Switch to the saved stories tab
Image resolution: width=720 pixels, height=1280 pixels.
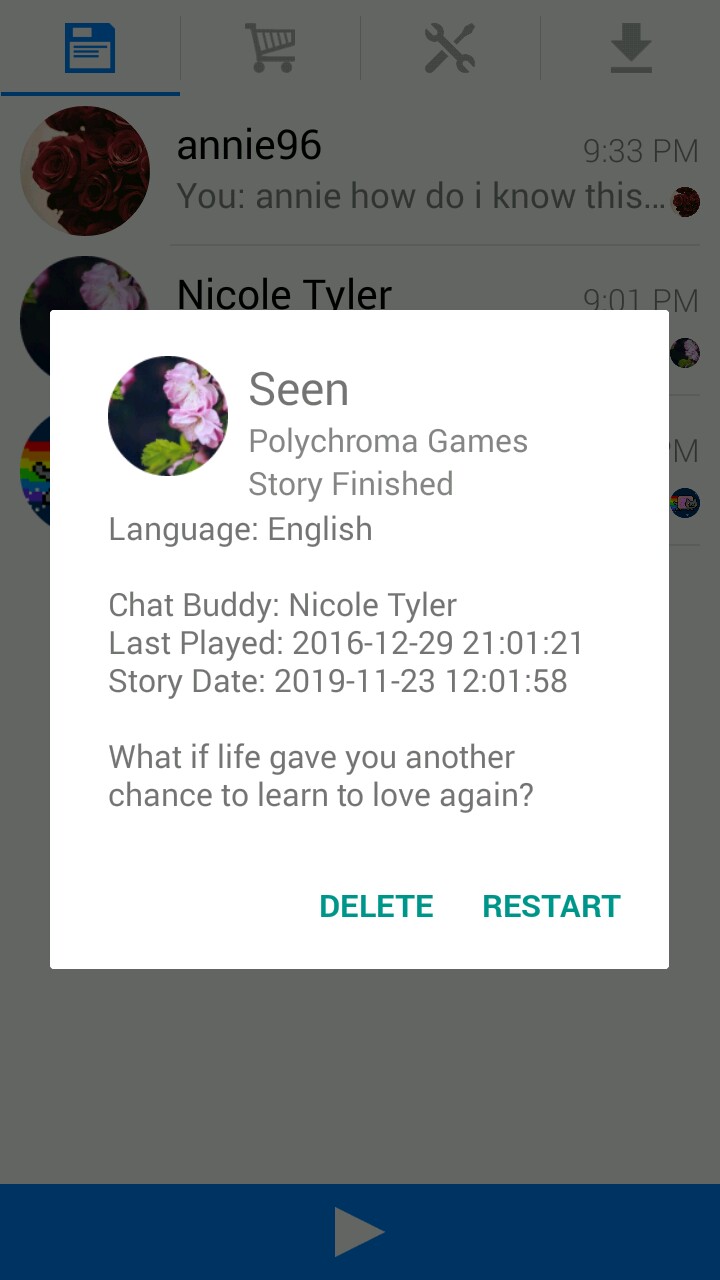point(90,48)
